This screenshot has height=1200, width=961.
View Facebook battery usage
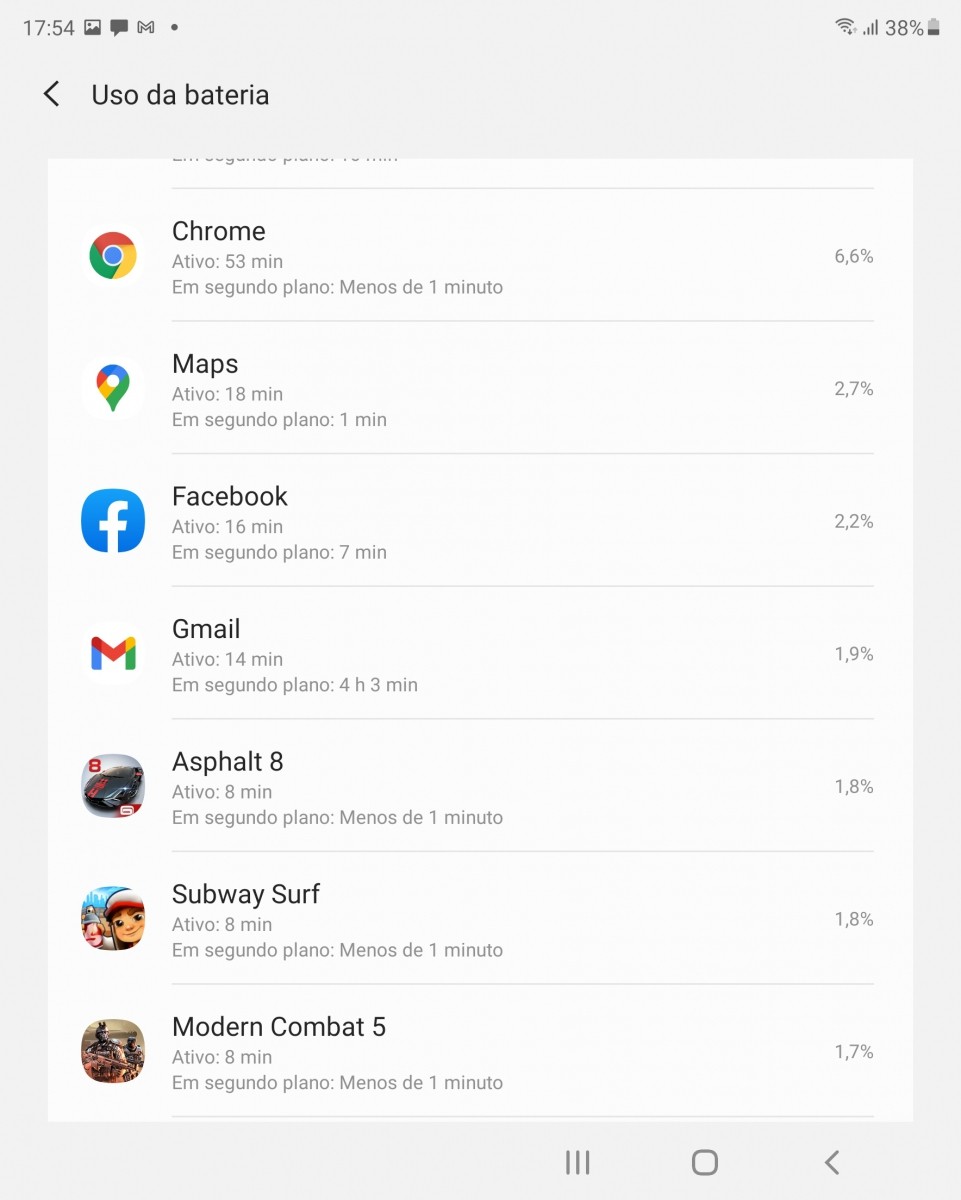click(480, 520)
